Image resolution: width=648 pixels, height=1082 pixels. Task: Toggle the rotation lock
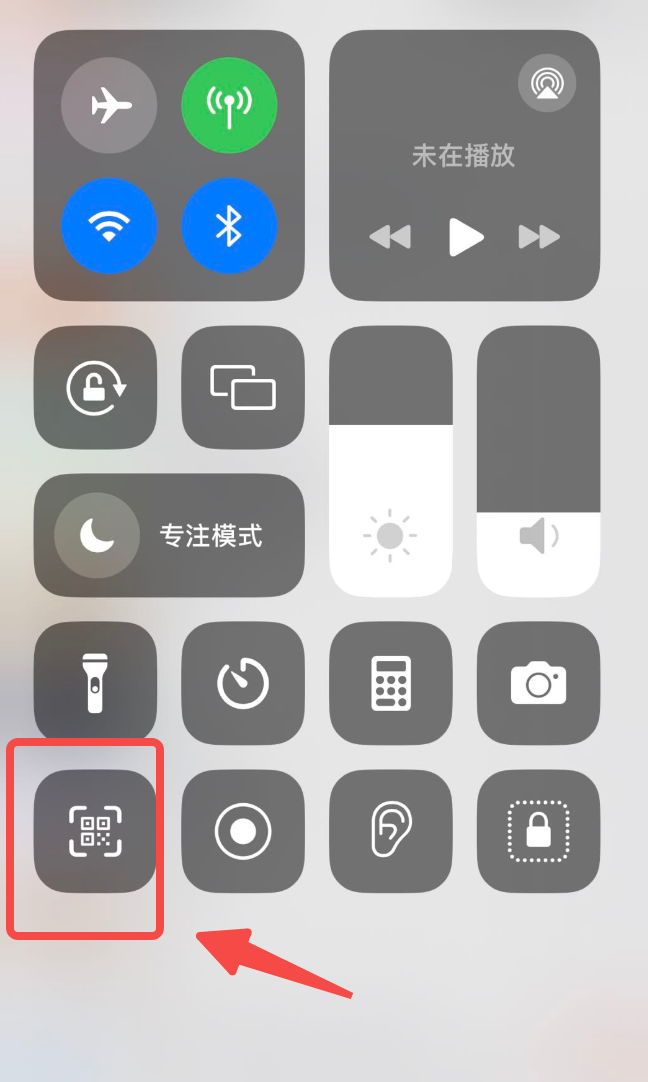(x=96, y=387)
